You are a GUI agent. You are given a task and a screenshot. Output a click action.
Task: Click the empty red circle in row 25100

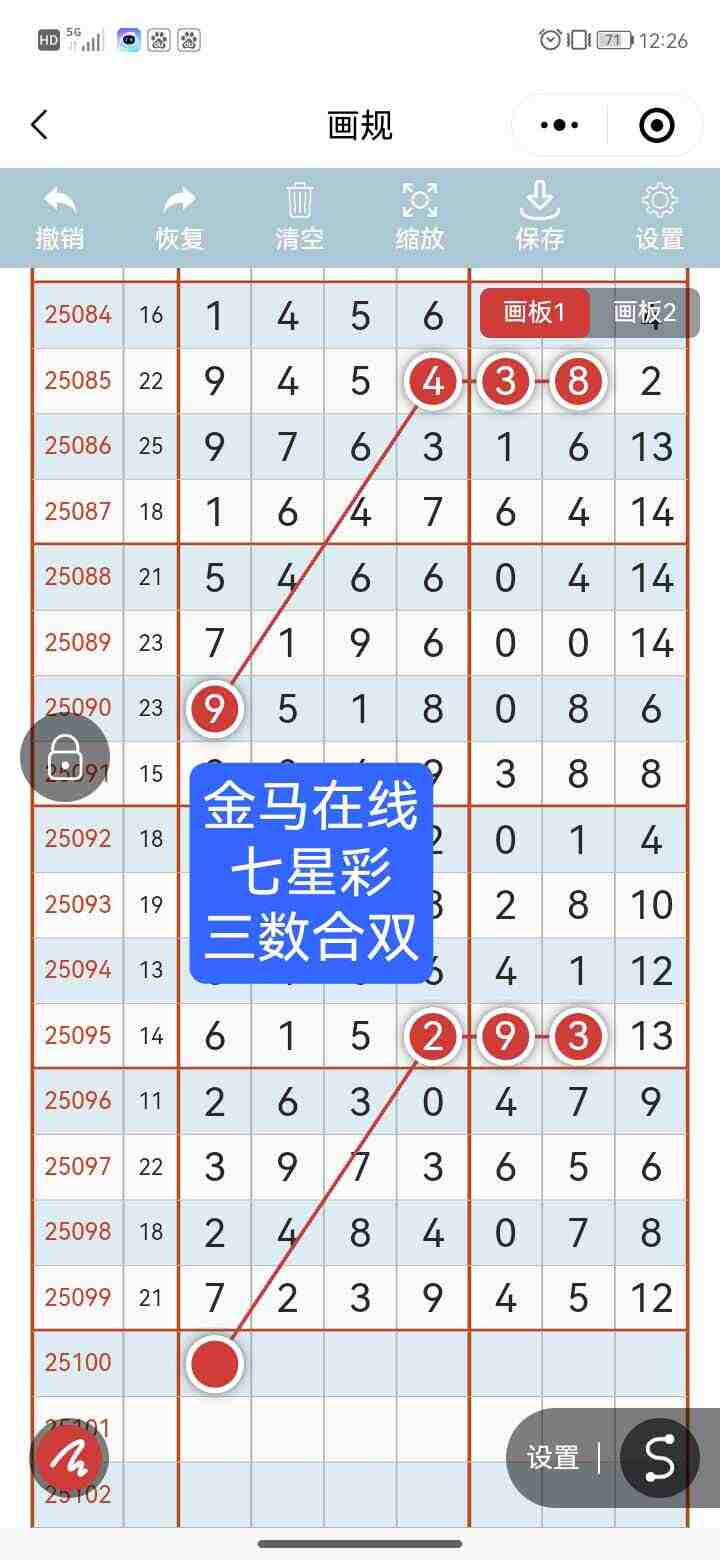pos(214,1362)
